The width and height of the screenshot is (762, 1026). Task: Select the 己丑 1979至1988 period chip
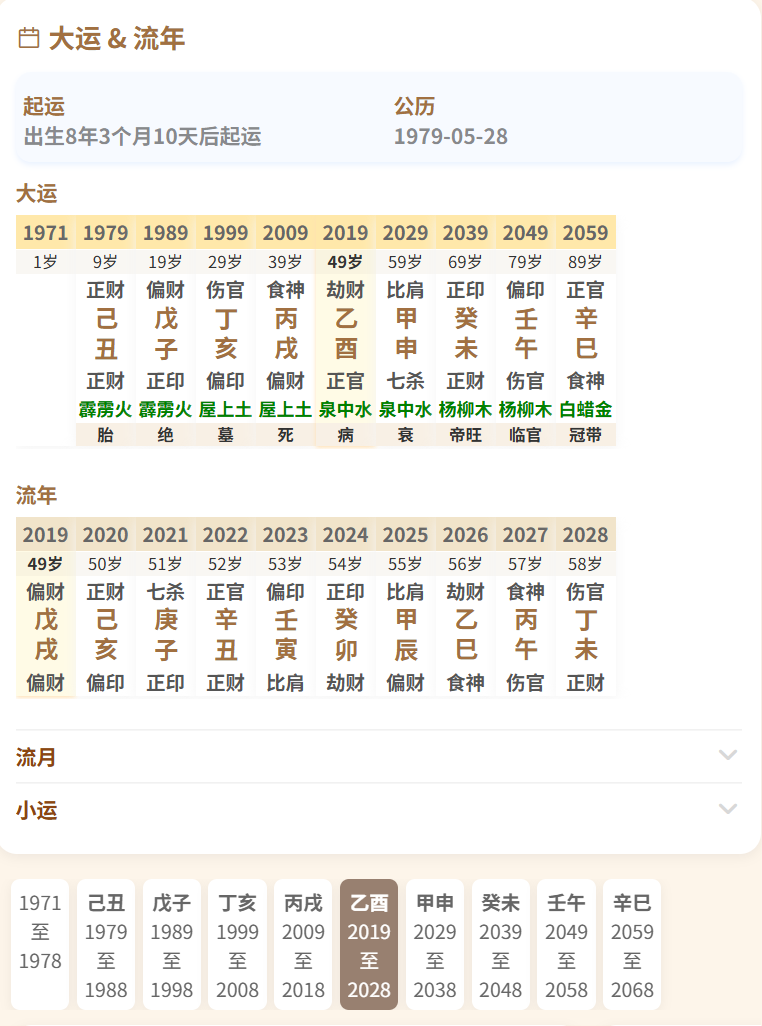click(x=106, y=944)
